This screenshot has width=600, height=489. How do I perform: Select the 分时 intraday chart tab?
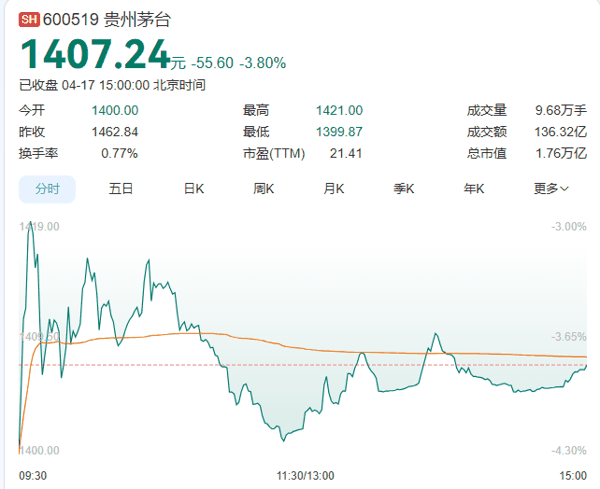48,188
